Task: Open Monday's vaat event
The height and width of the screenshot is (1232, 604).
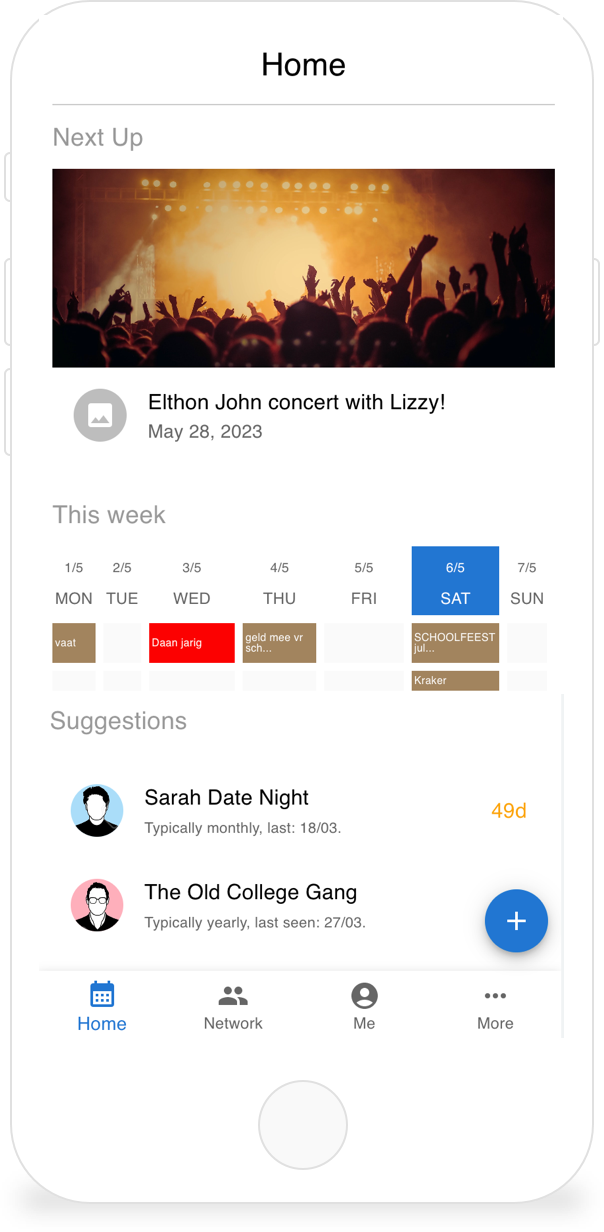Action: [73, 643]
